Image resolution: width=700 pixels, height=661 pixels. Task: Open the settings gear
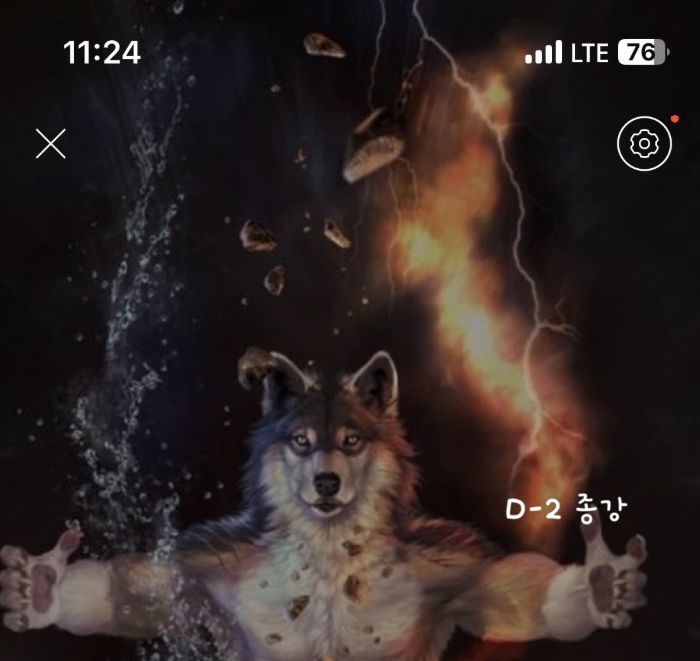point(644,144)
